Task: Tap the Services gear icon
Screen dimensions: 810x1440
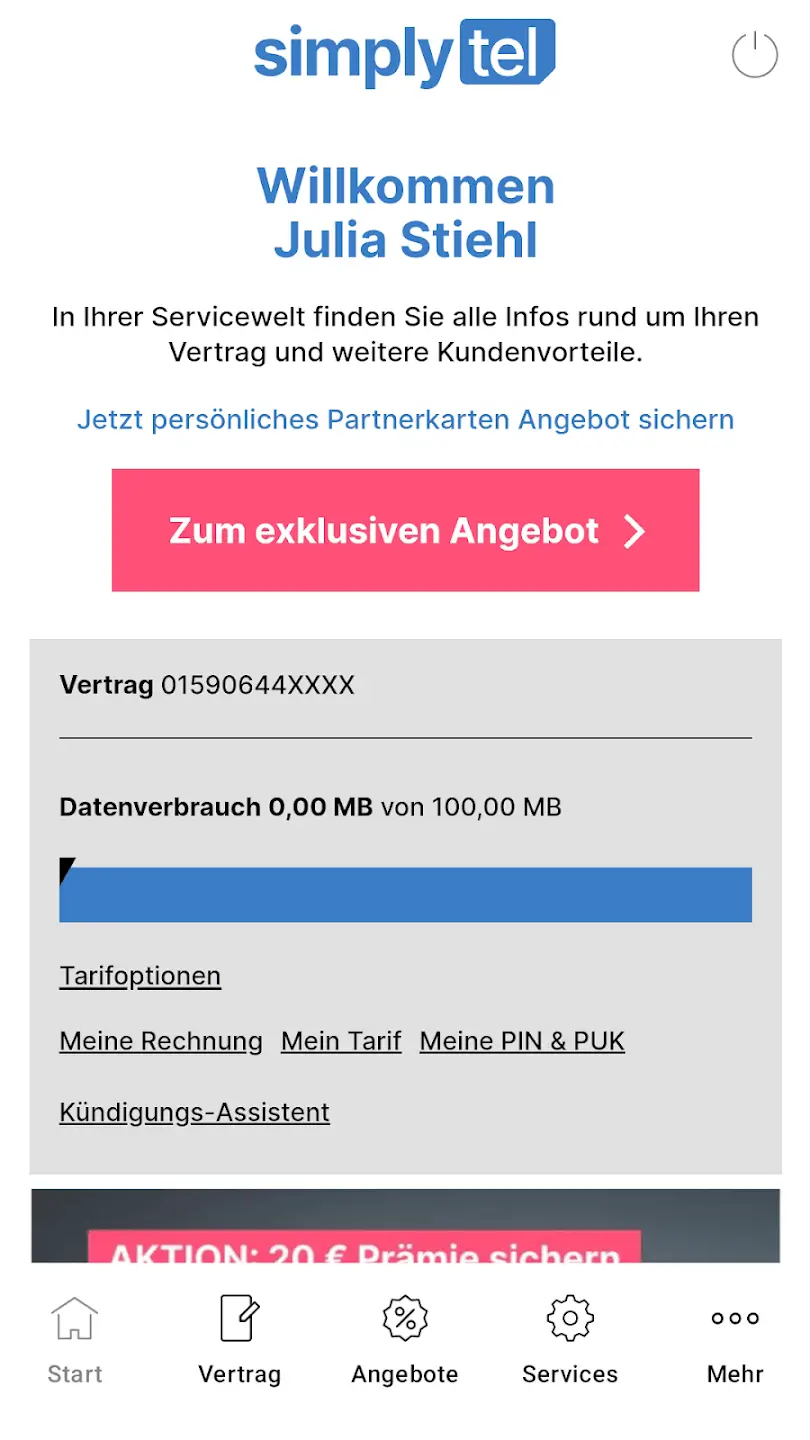Action: click(x=569, y=1320)
